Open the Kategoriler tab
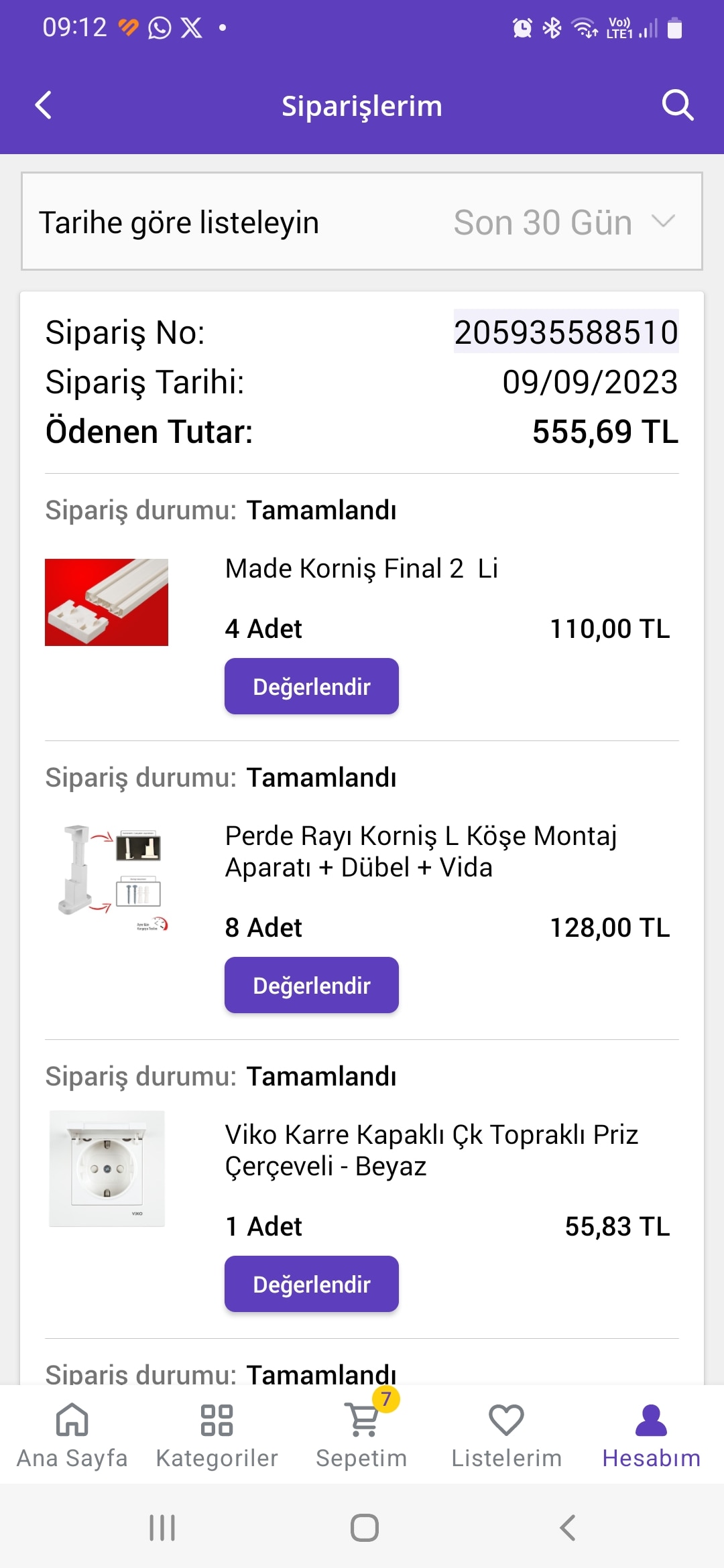This screenshot has width=724, height=1568. [217, 1435]
